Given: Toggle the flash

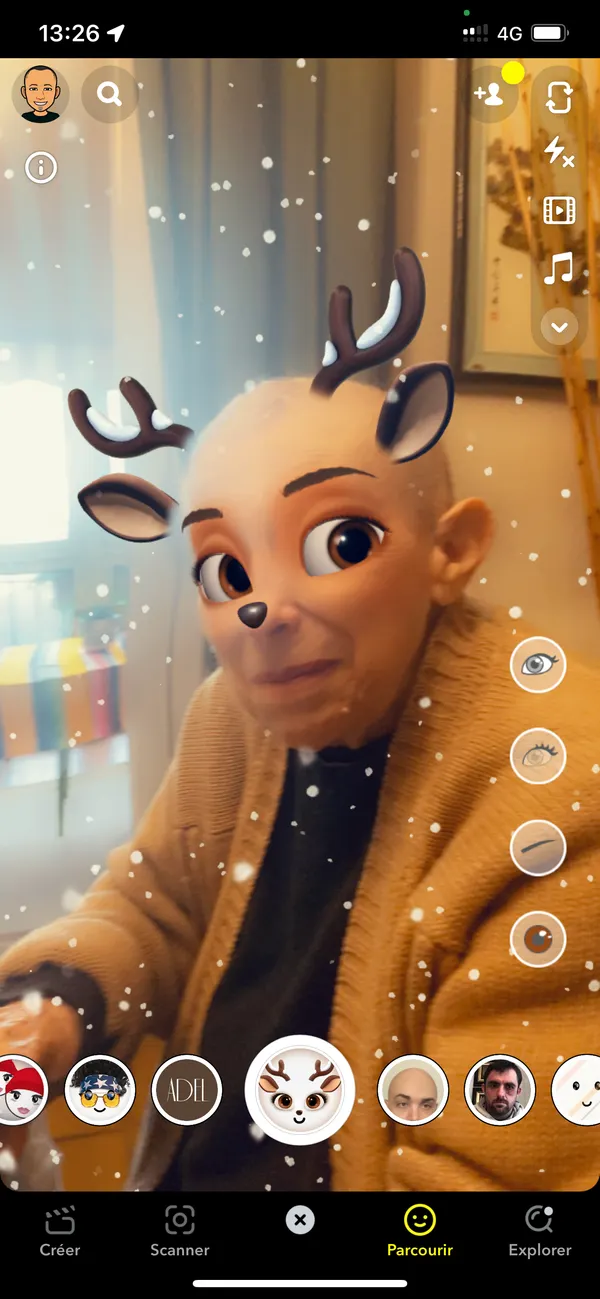Looking at the screenshot, I should 559,153.
